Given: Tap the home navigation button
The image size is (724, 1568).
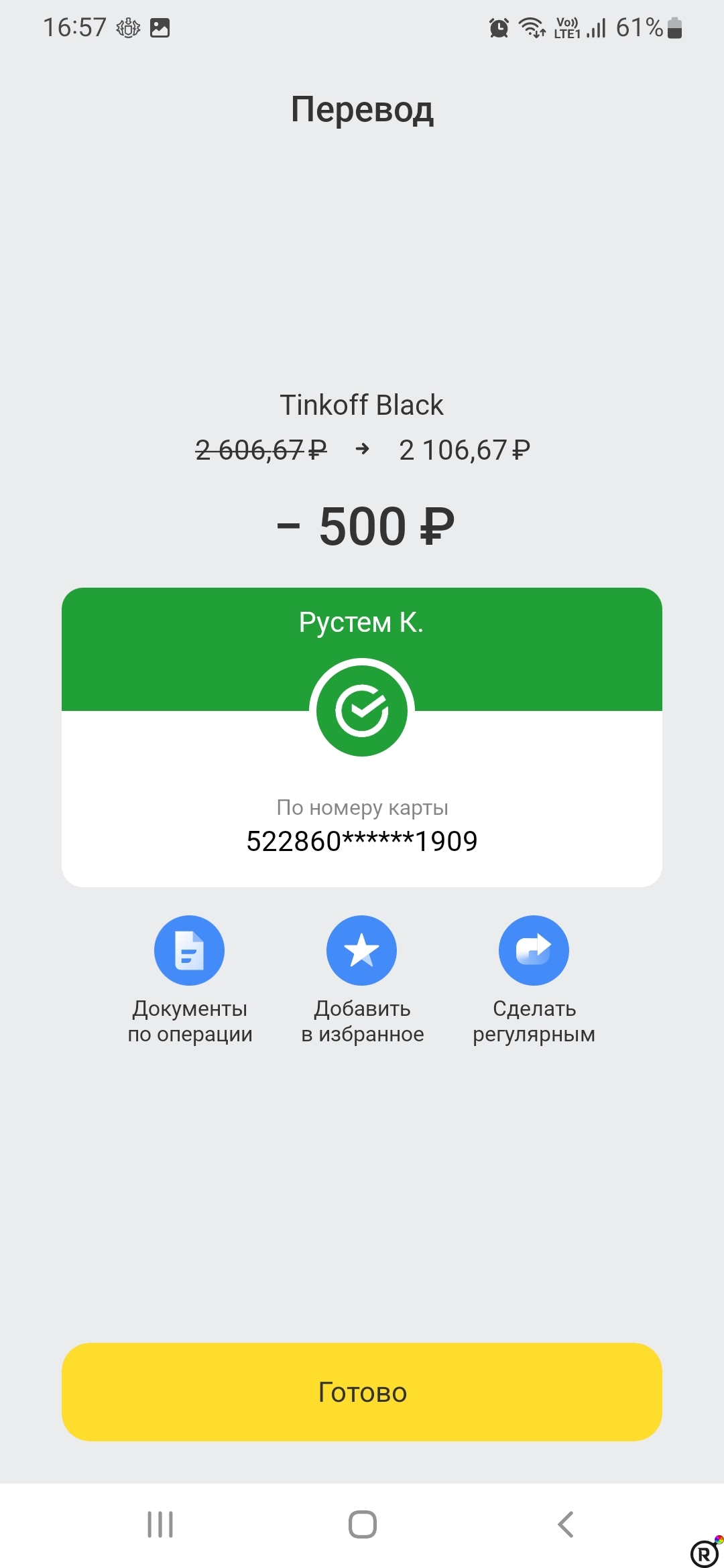Looking at the screenshot, I should pos(362,1525).
